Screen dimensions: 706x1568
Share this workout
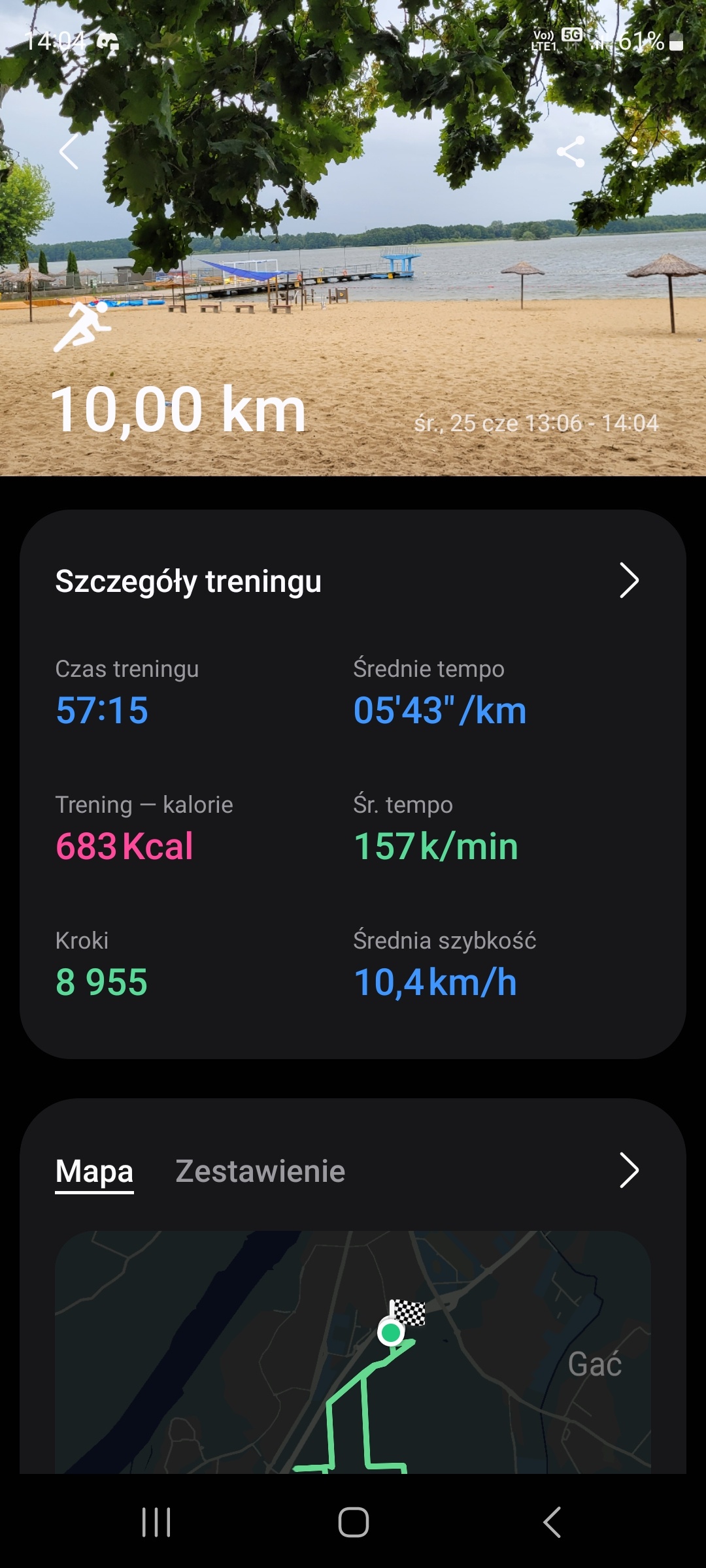pyautogui.click(x=571, y=152)
